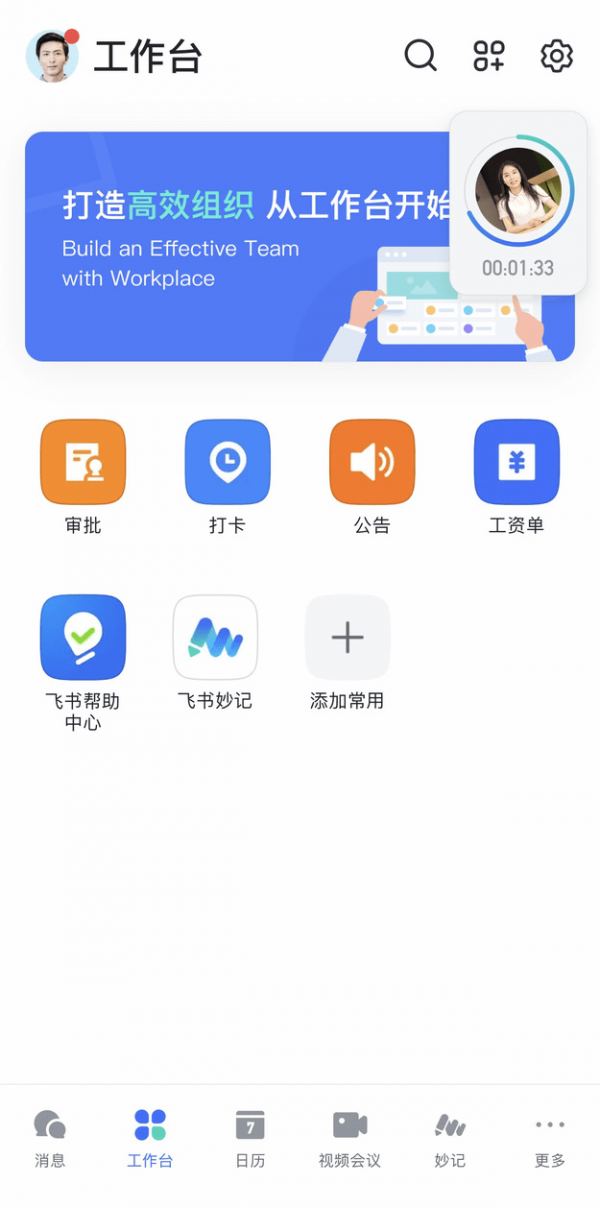
Task: Open 飞书帮助中心 help center
Action: (83, 638)
